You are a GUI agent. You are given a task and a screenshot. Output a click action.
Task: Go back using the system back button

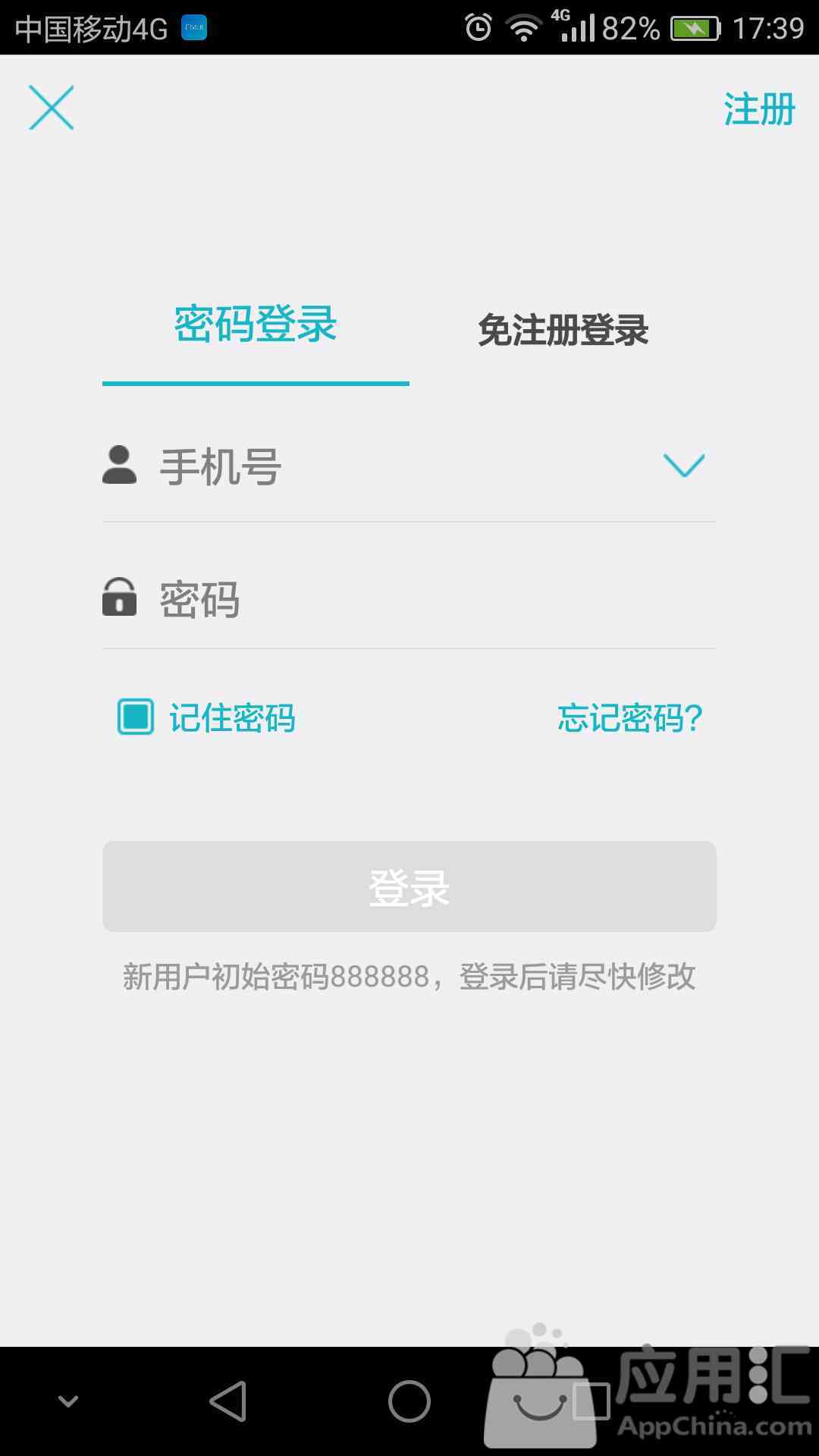pyautogui.click(x=228, y=1401)
